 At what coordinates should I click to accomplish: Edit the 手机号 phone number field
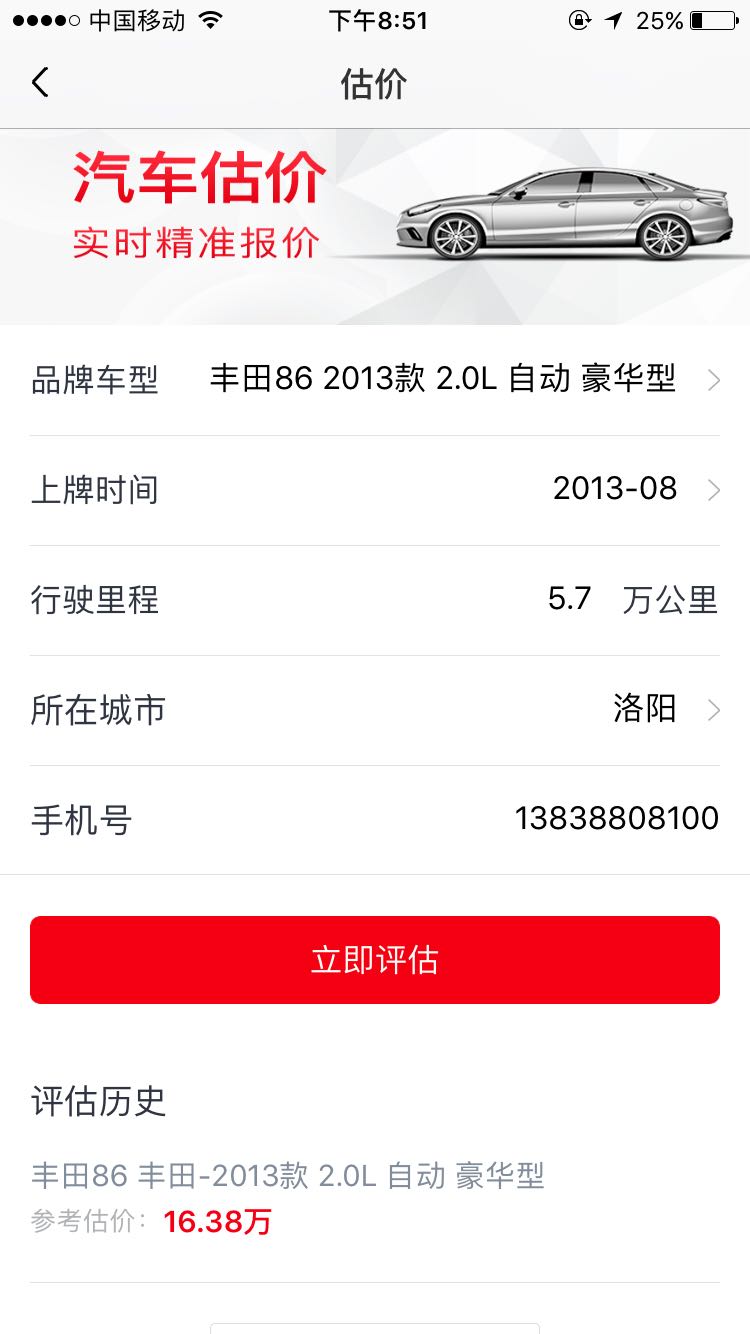[x=616, y=819]
